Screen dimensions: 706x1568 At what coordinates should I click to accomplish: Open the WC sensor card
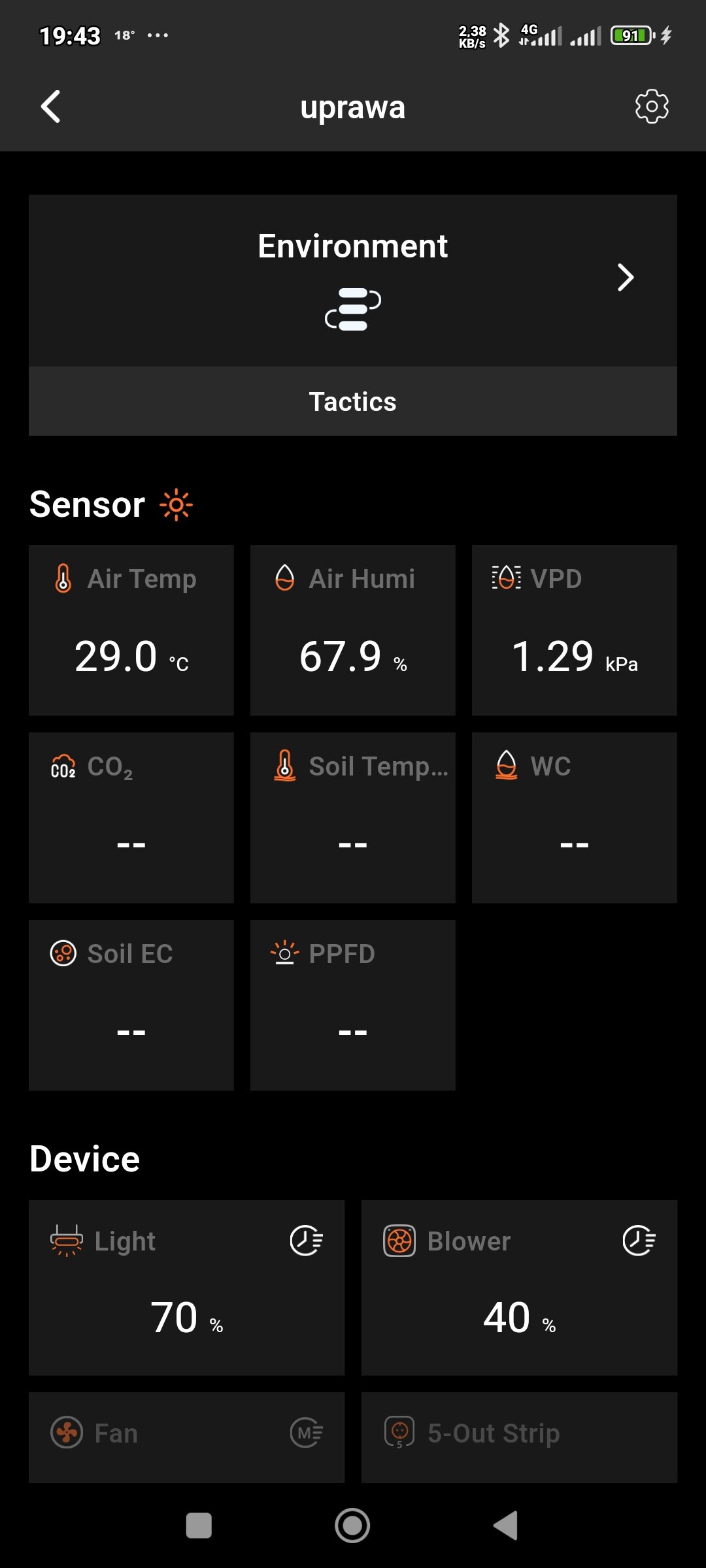click(575, 817)
